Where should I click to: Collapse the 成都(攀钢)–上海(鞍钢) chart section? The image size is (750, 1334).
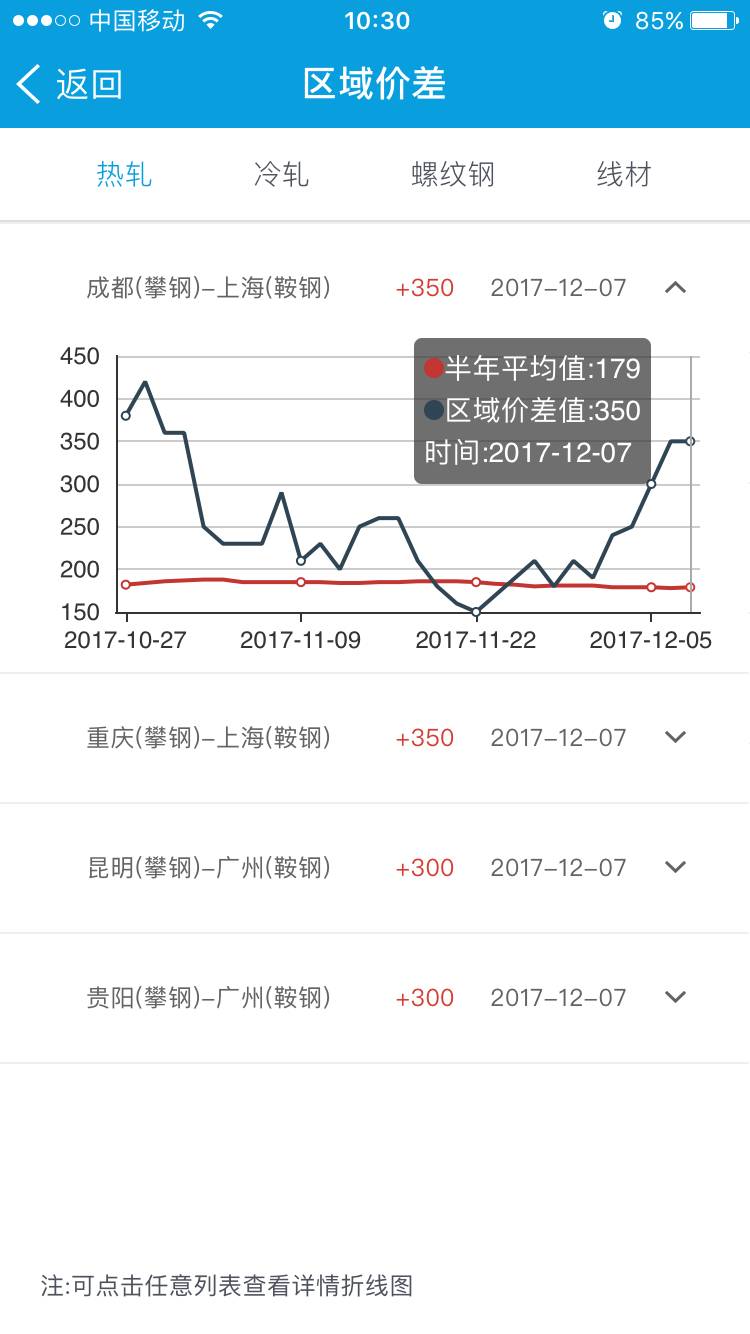click(x=676, y=287)
